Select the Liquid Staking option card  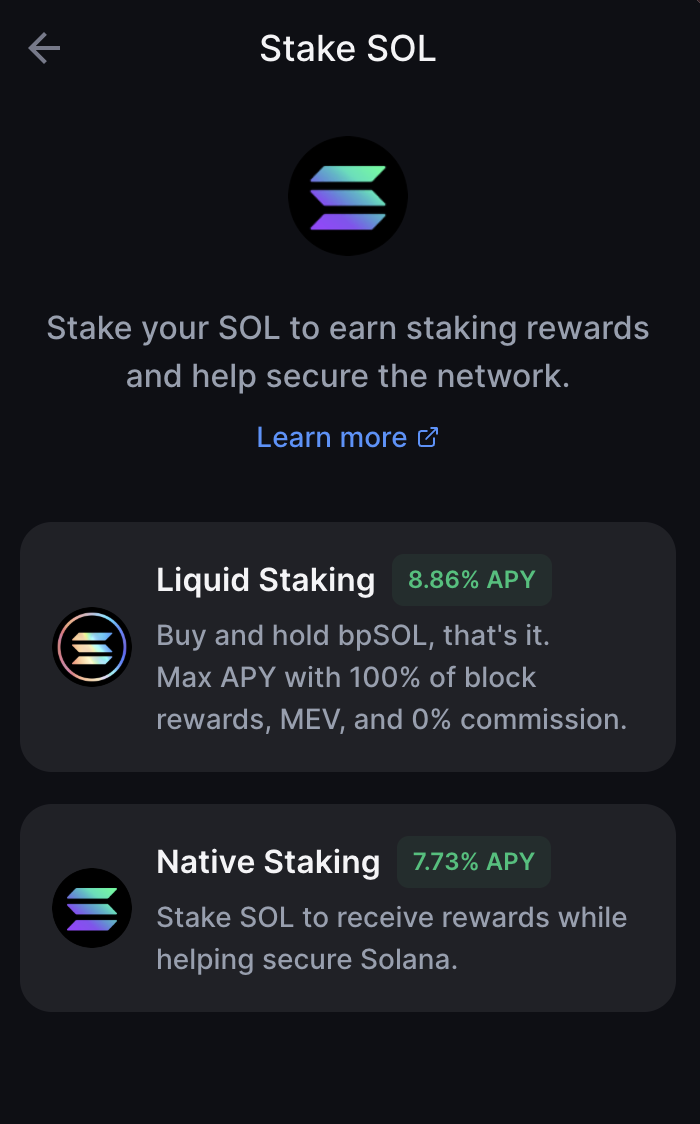[x=347, y=647]
